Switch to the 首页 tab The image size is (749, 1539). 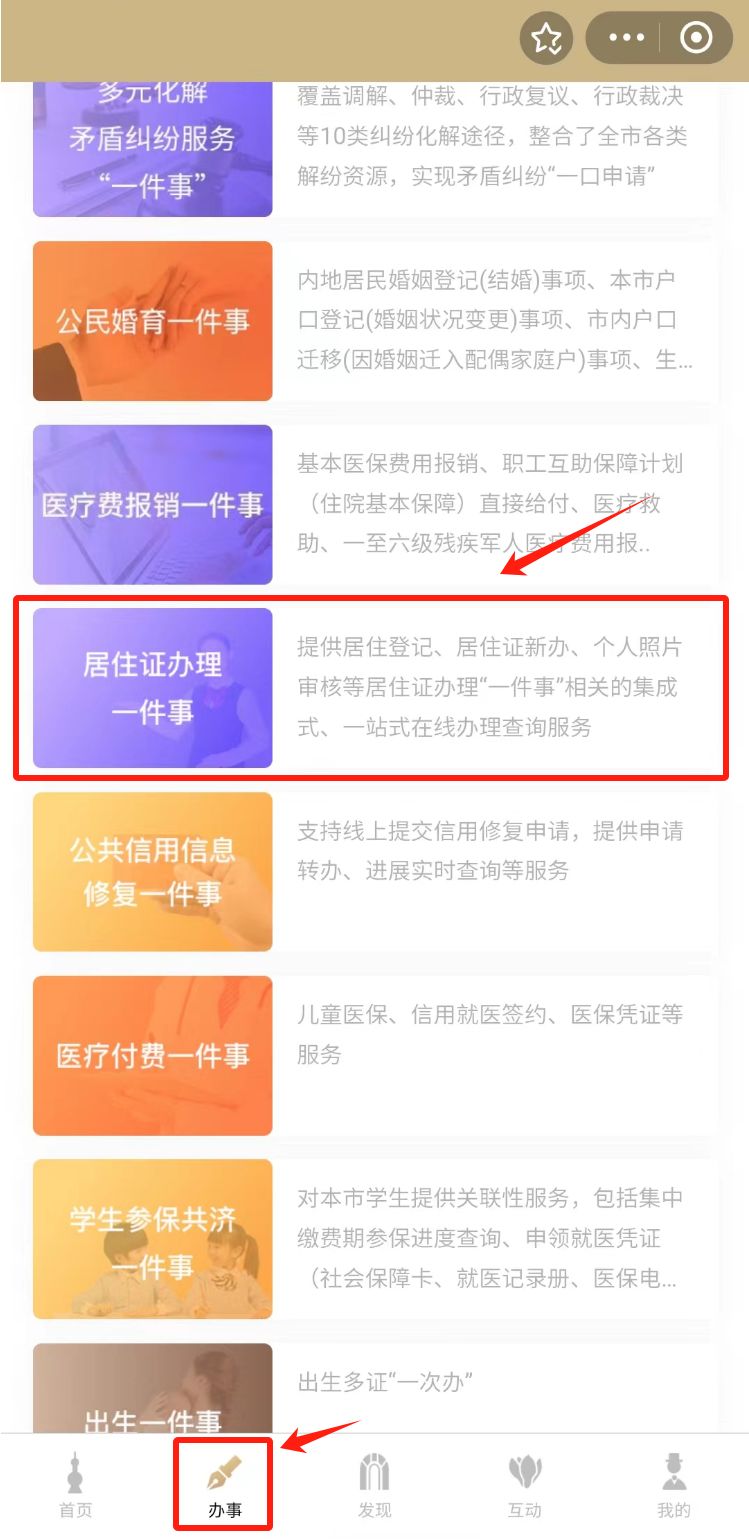pos(75,1487)
